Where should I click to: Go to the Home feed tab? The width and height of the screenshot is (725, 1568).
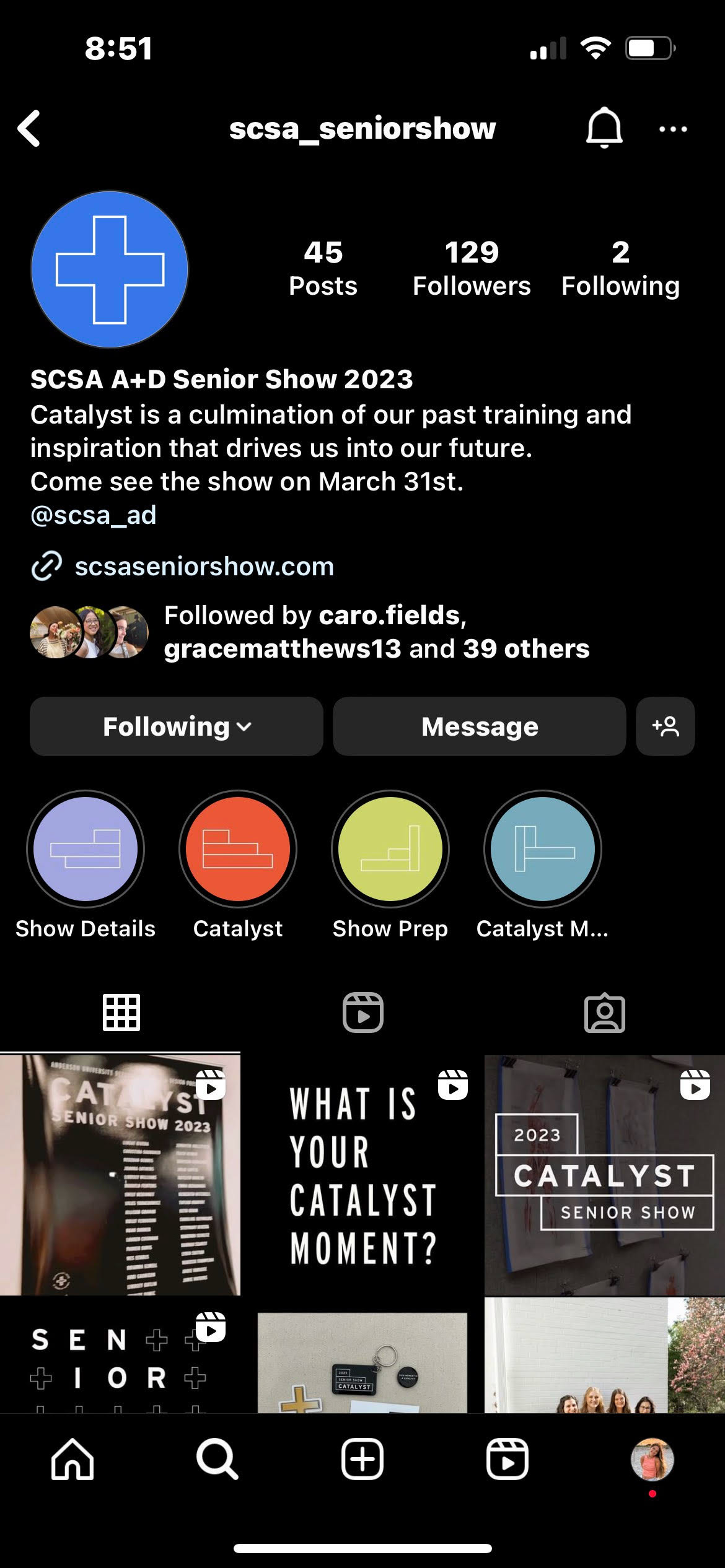tap(72, 1459)
